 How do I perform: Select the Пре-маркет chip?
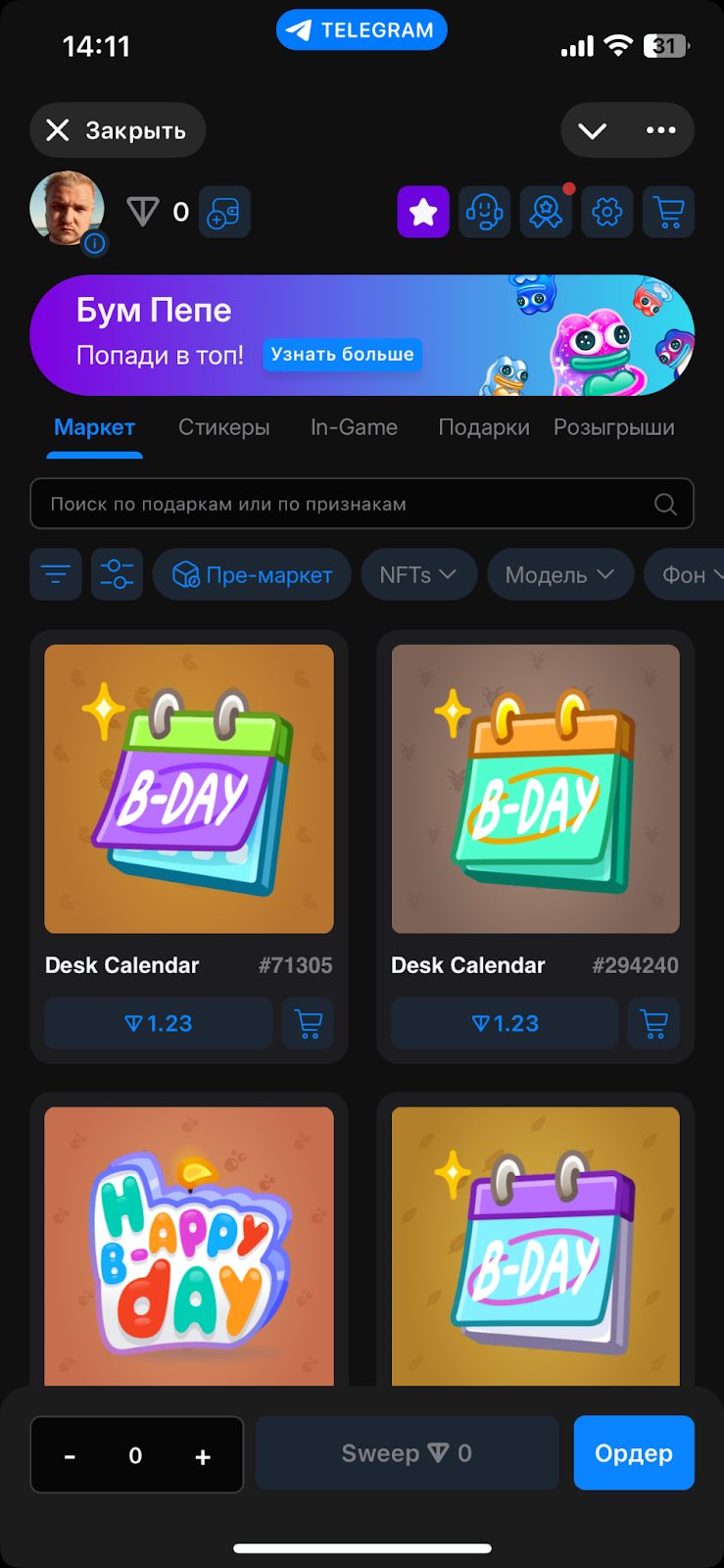coord(252,574)
